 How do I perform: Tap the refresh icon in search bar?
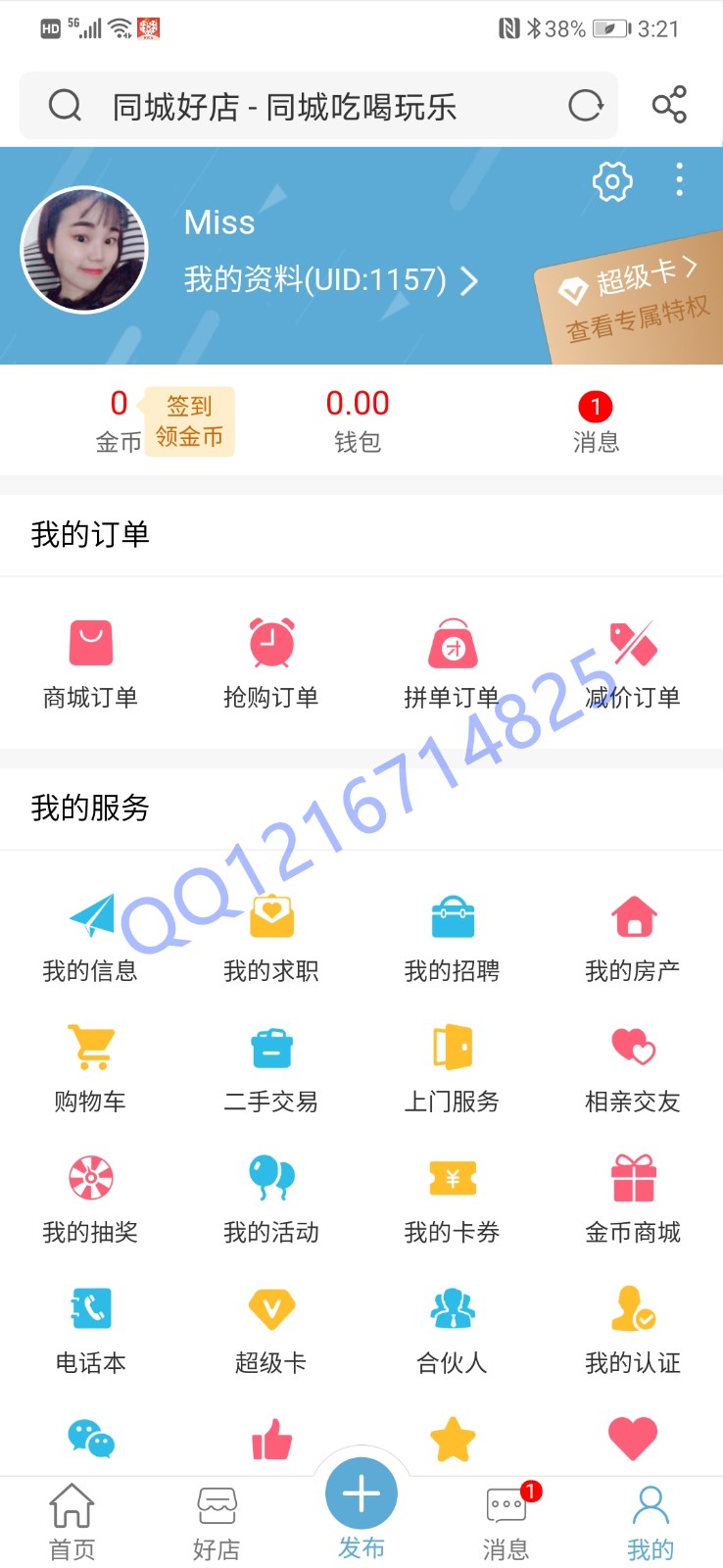tap(585, 105)
